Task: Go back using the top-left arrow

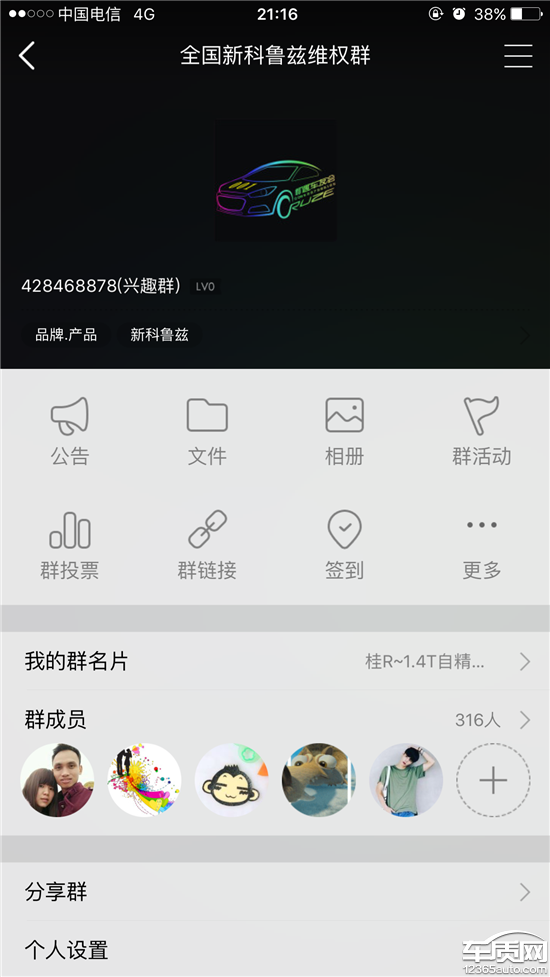Action: point(27,55)
